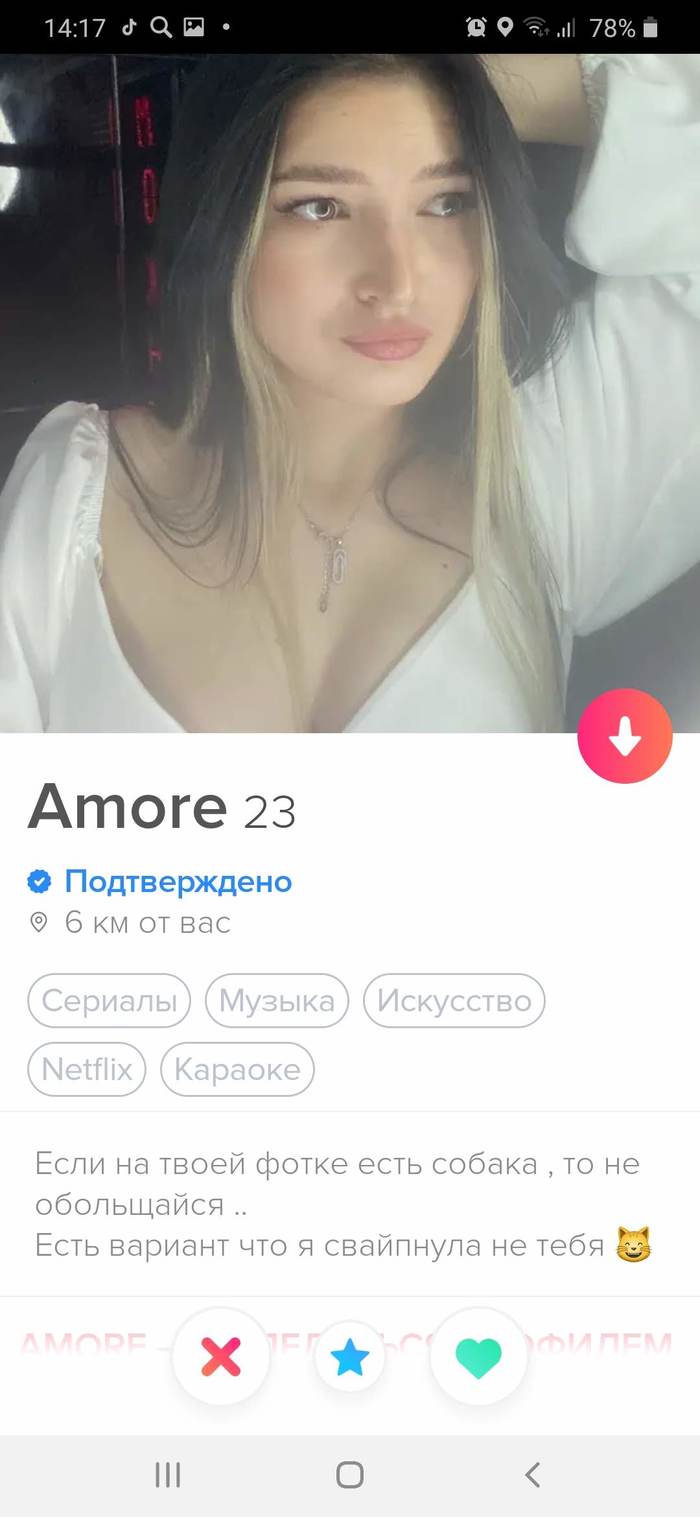Send a Super Like with the star
Screen dimensions: 700x1517
pos(350,1358)
